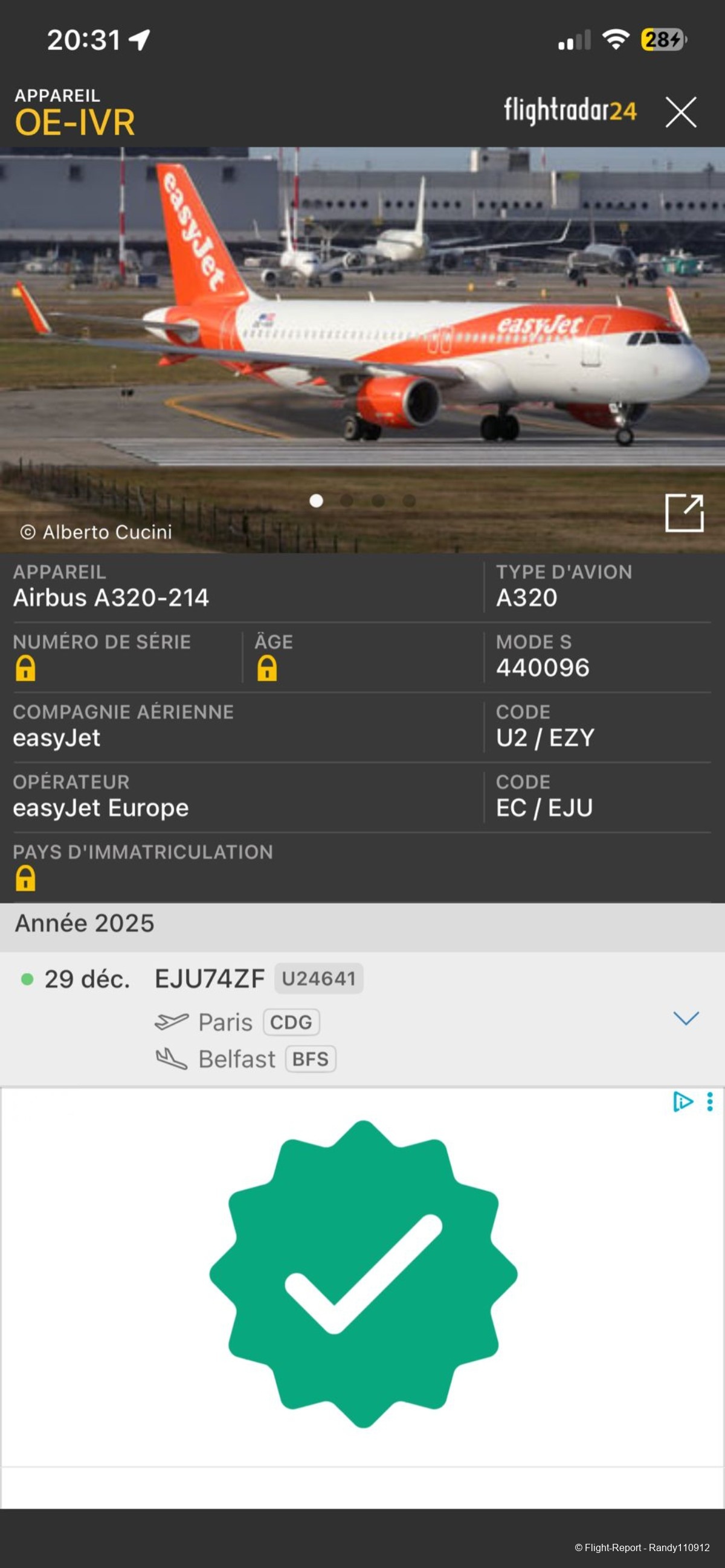Unlock the aircraft age field
Image resolution: width=725 pixels, height=1568 pixels.
click(267, 668)
